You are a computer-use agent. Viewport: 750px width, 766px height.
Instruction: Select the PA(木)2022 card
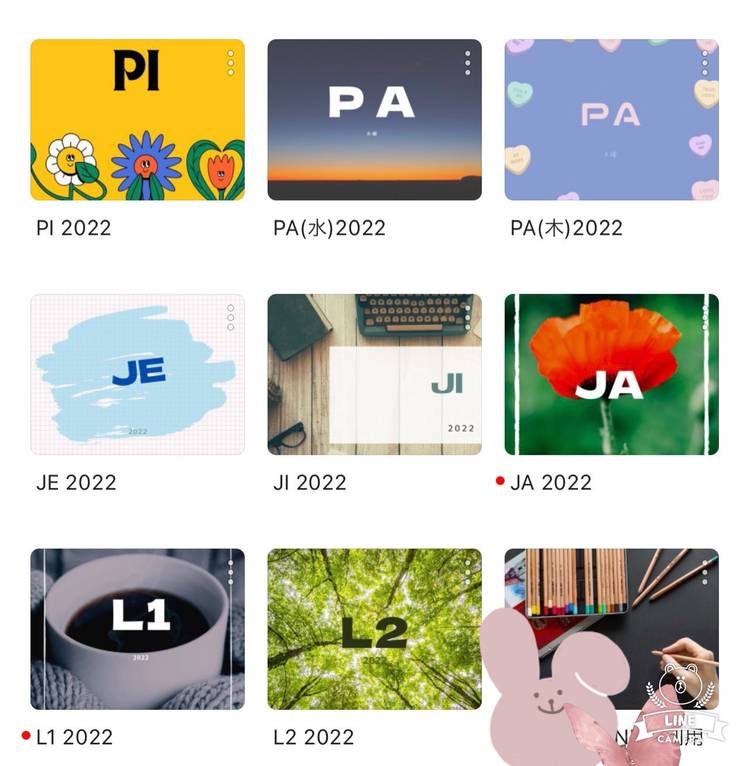pyautogui.click(x=611, y=120)
